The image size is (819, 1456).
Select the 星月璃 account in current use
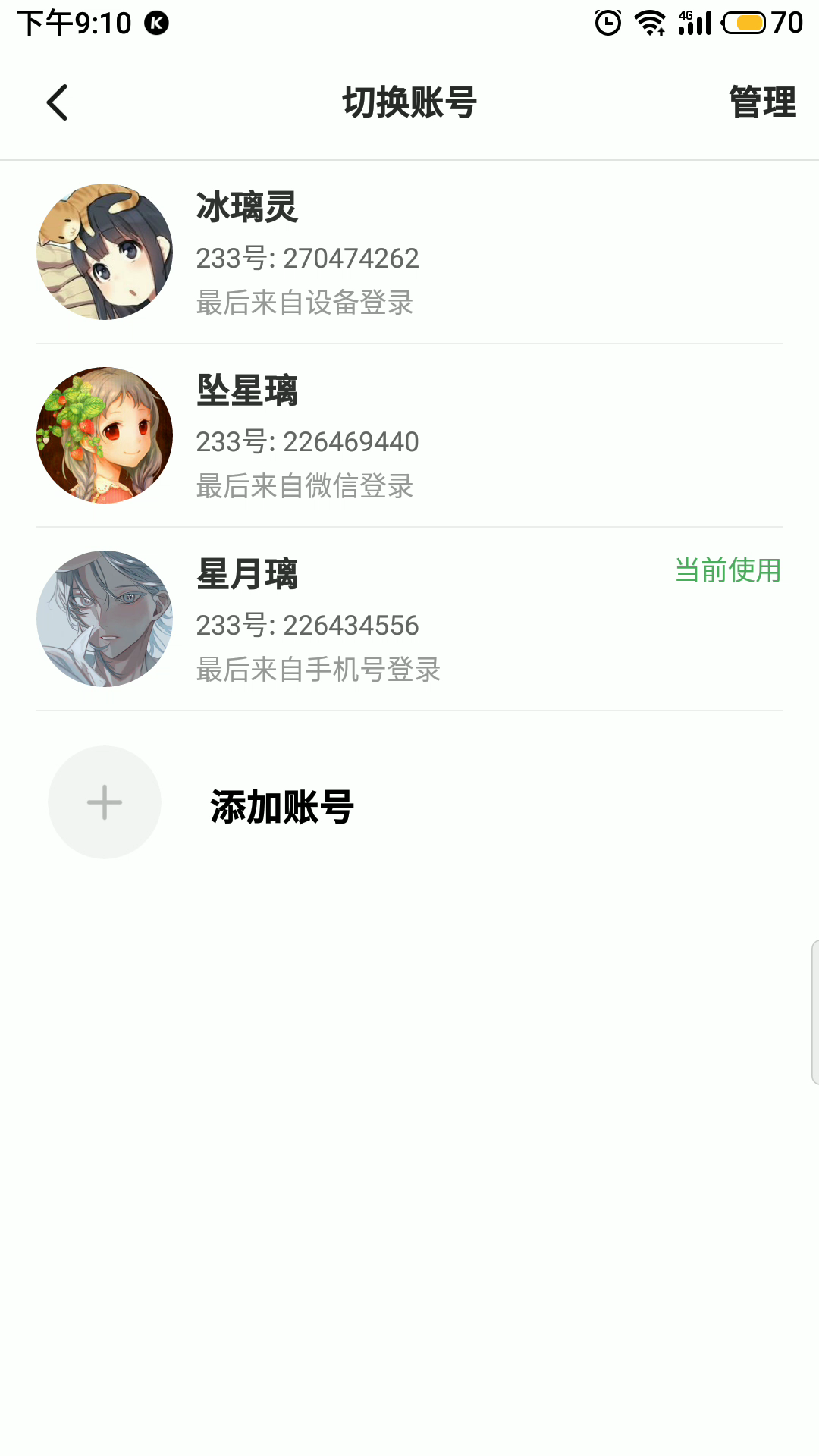[409, 619]
